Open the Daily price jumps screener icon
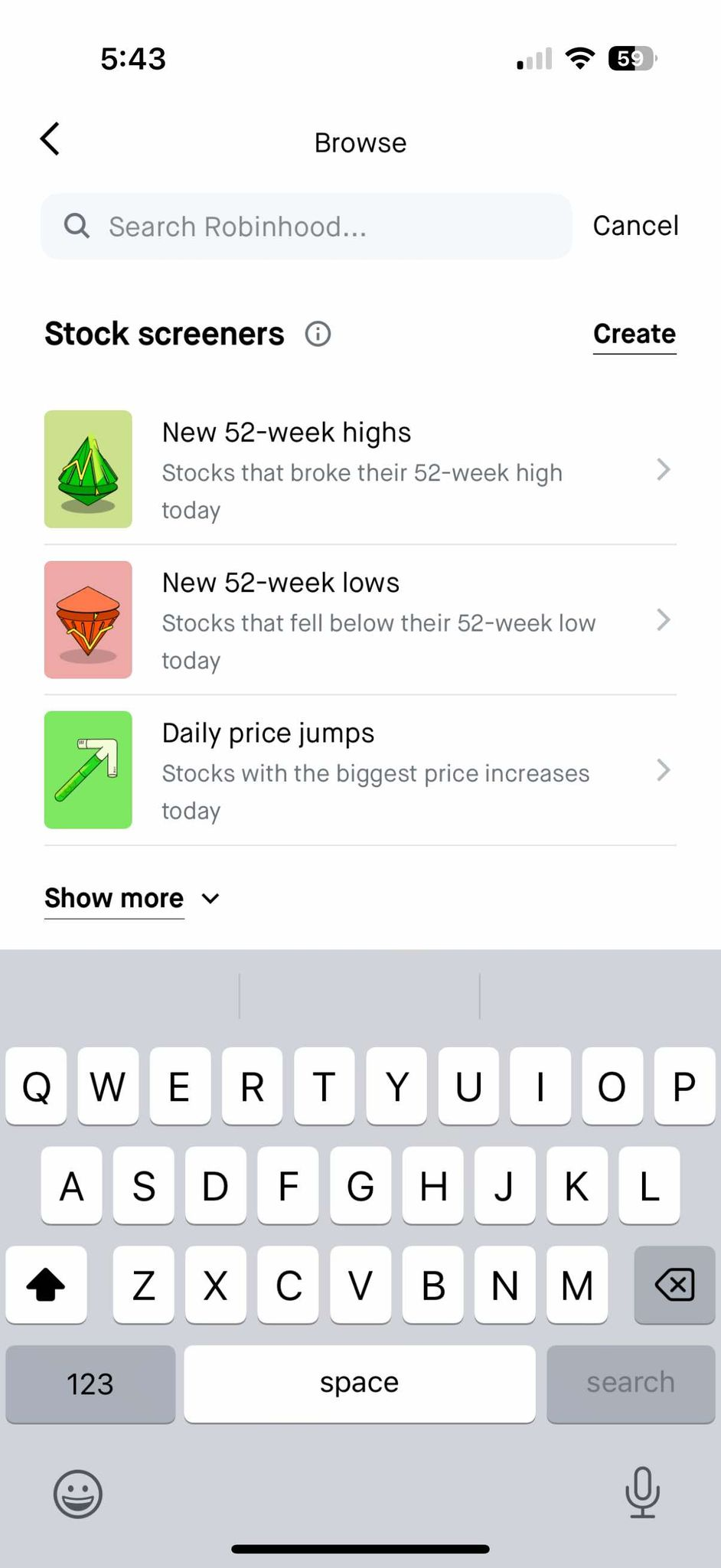 87,769
